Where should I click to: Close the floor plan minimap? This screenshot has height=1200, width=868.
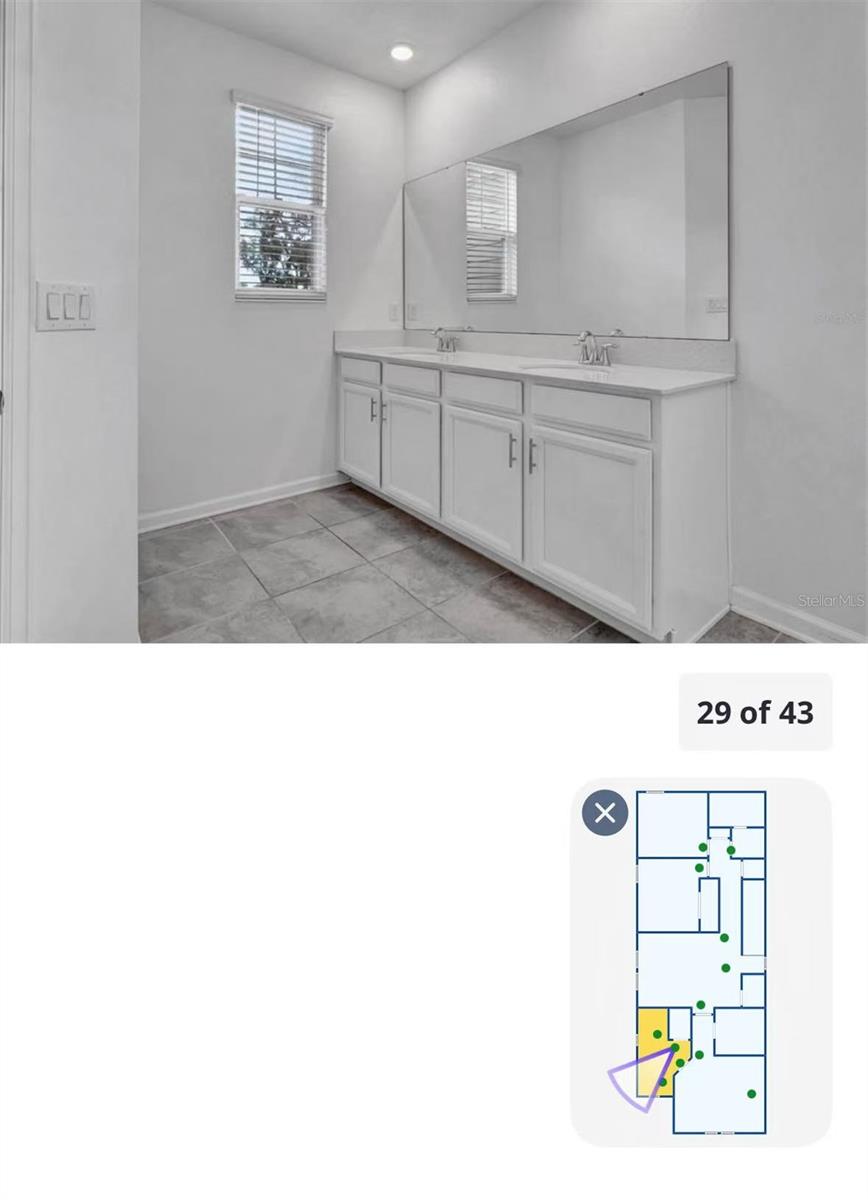coord(605,813)
